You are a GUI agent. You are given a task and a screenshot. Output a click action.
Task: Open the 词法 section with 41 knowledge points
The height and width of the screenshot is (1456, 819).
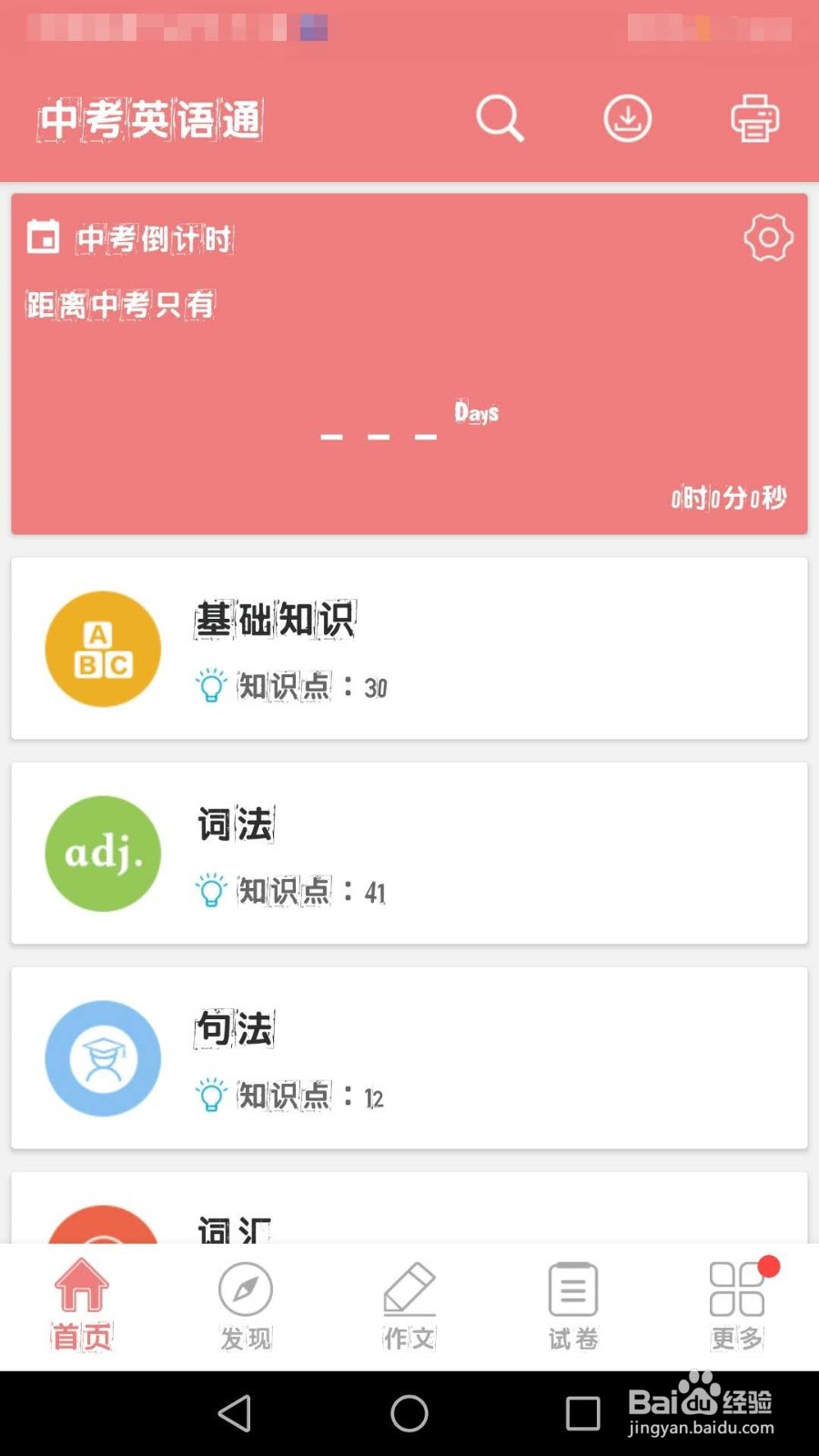409,853
